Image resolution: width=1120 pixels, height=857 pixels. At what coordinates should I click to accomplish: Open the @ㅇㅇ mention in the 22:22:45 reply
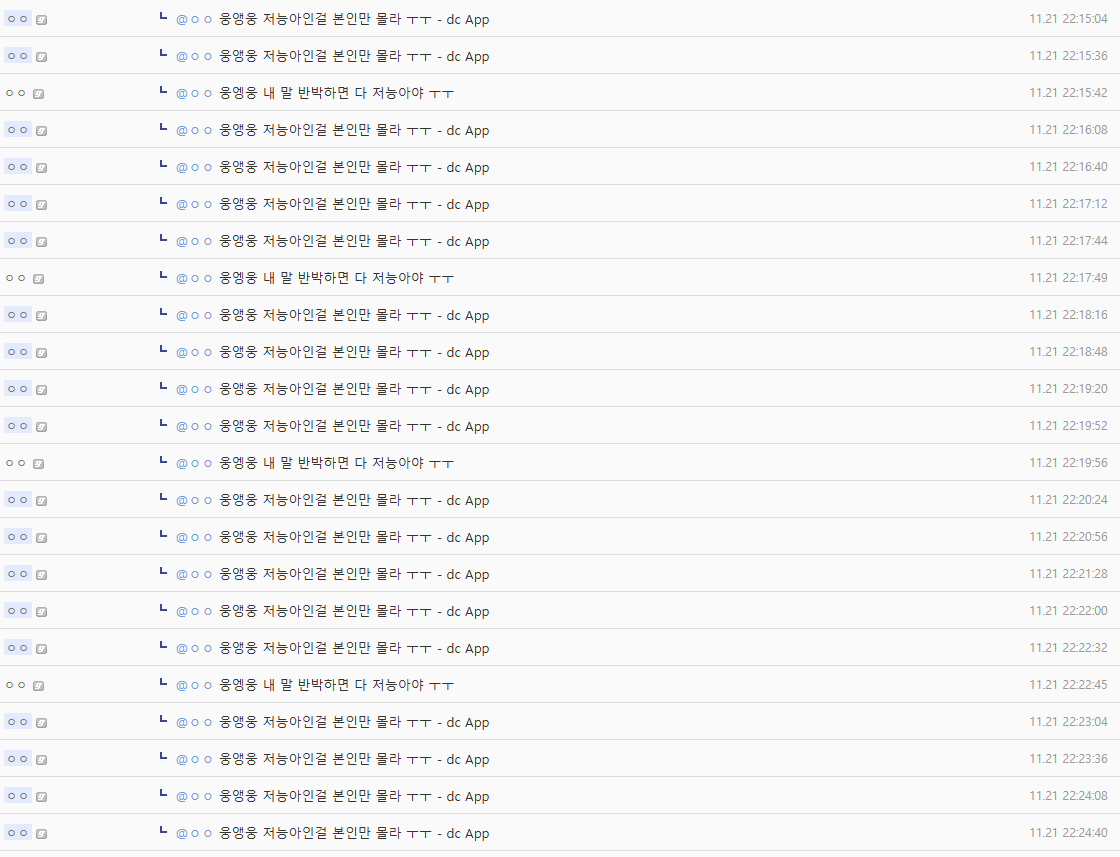[194, 686]
